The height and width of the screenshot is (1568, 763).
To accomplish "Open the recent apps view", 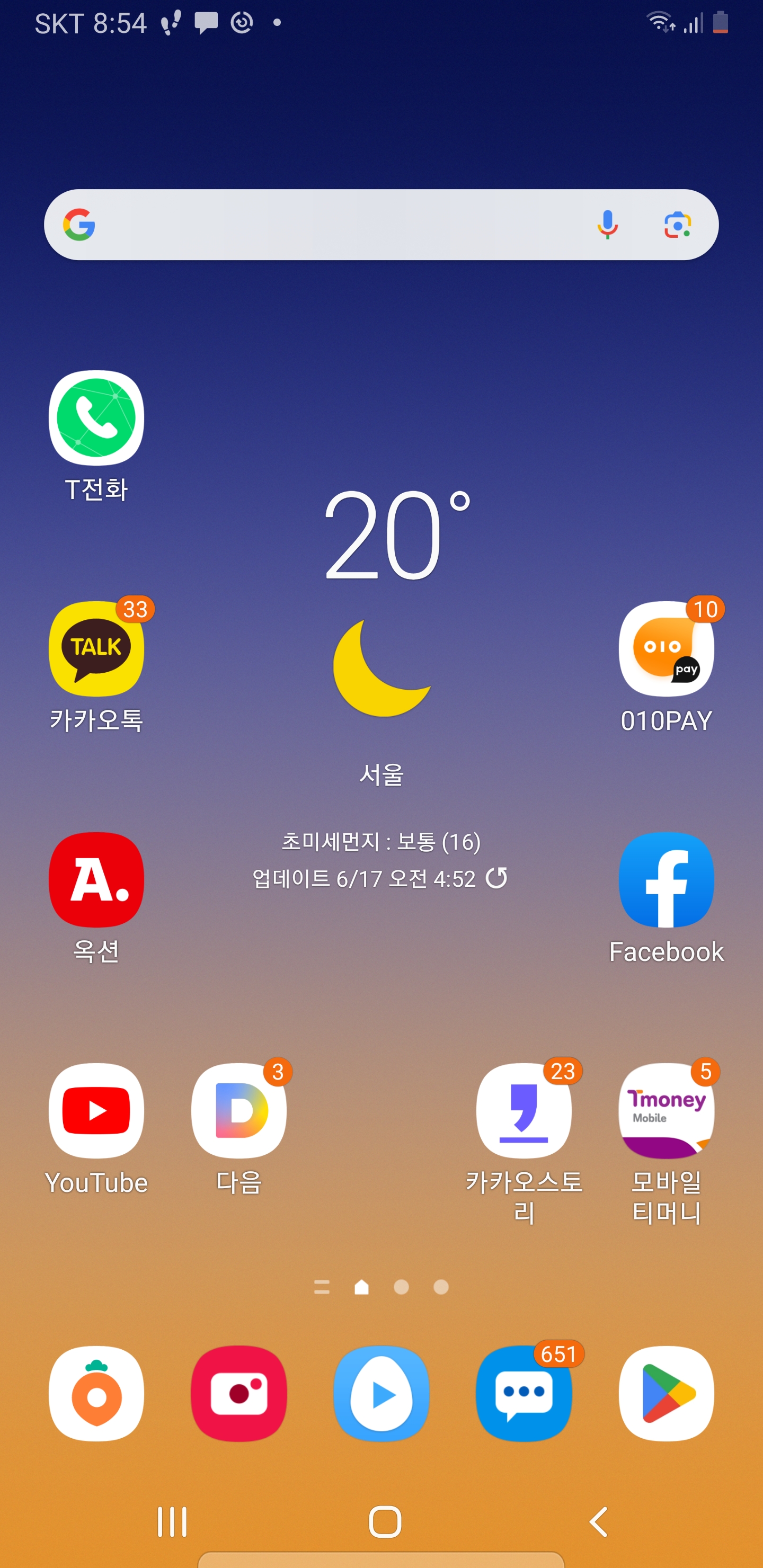I will [x=172, y=1522].
